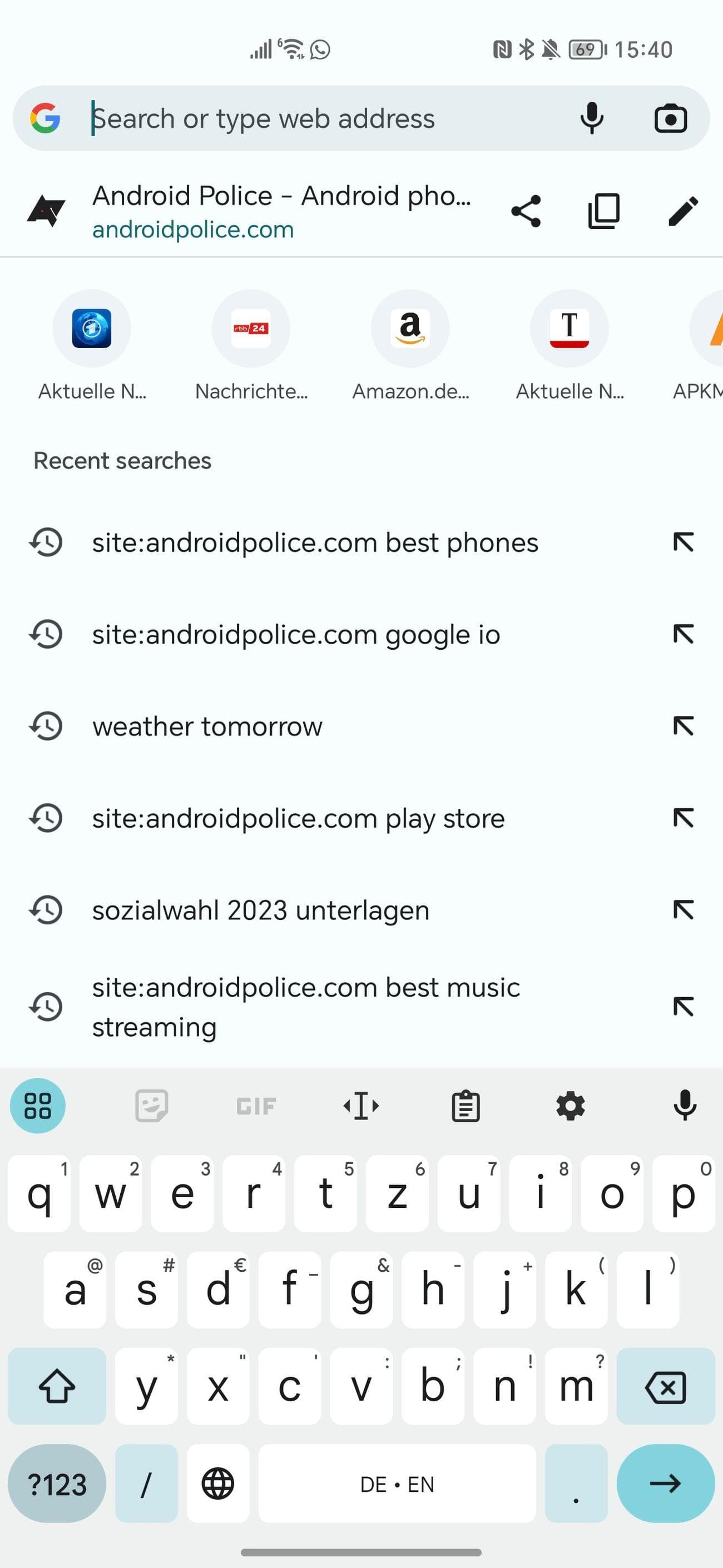Open the Amazon.de shortcut
This screenshot has height=1568, width=723.
[x=411, y=328]
